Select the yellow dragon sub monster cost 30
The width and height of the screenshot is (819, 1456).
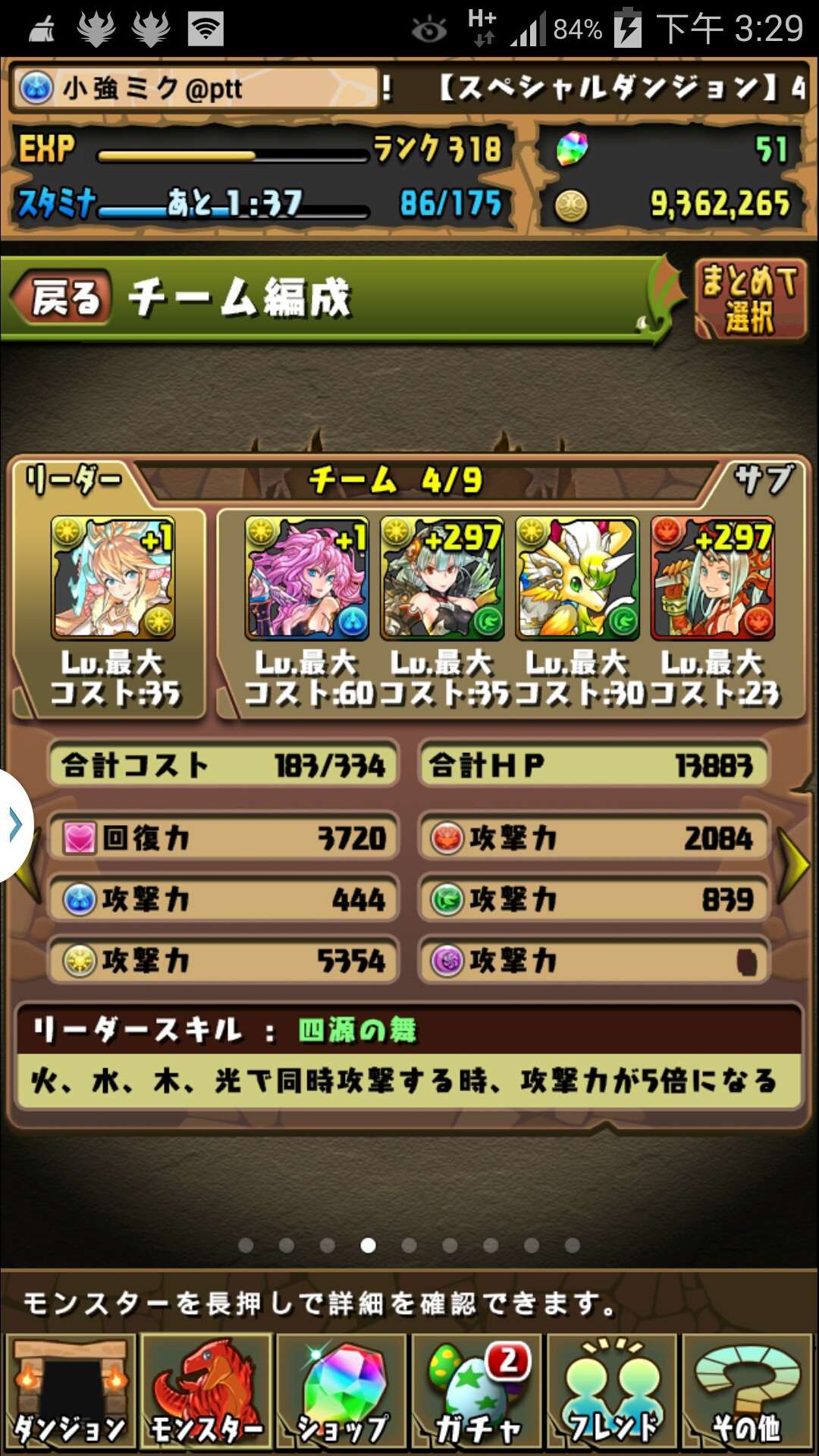coord(577,579)
